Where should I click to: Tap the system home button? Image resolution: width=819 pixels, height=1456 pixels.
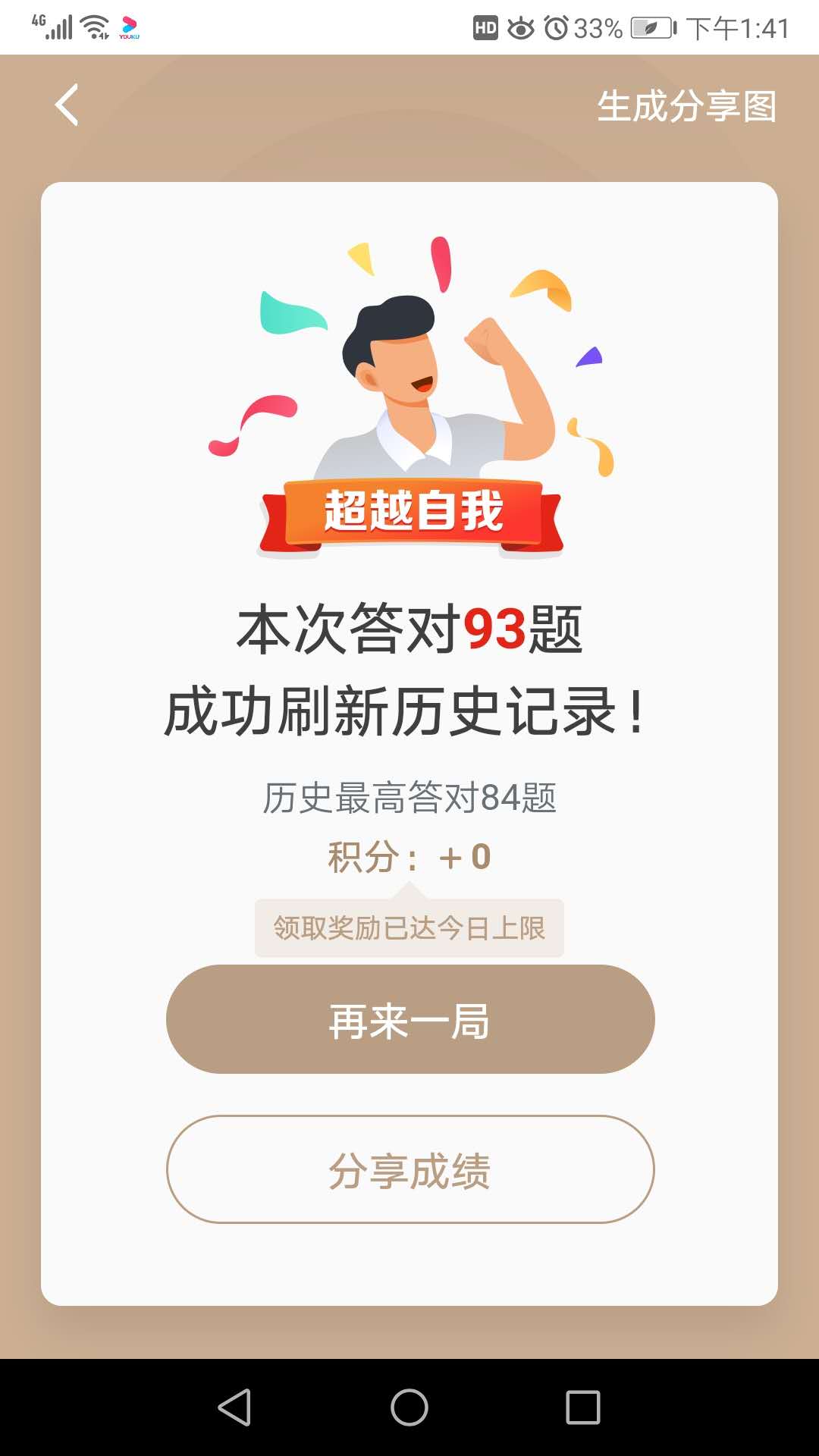tap(409, 1407)
